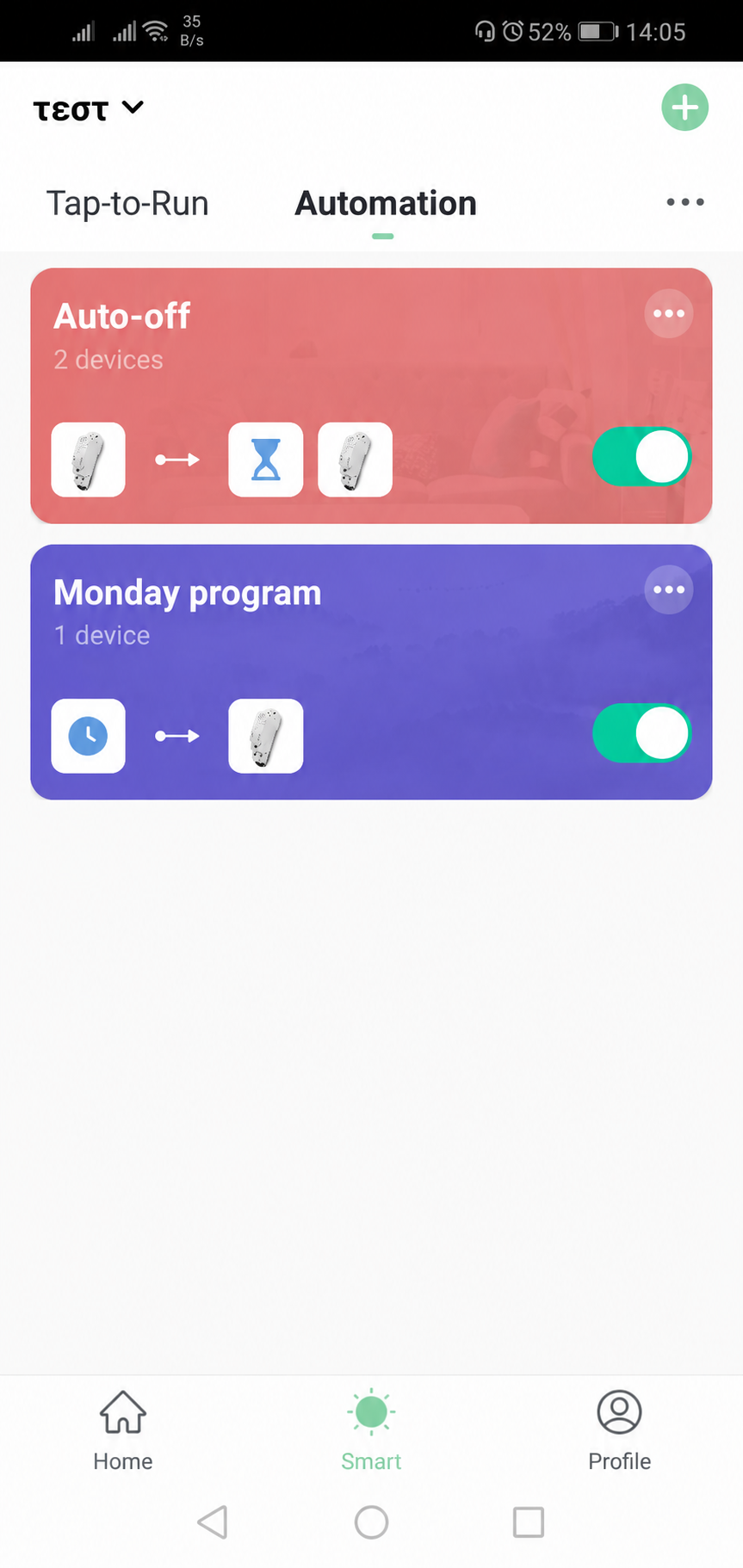The width and height of the screenshot is (743, 1568).
Task: Select the Smart tab
Action: [x=371, y=1430]
